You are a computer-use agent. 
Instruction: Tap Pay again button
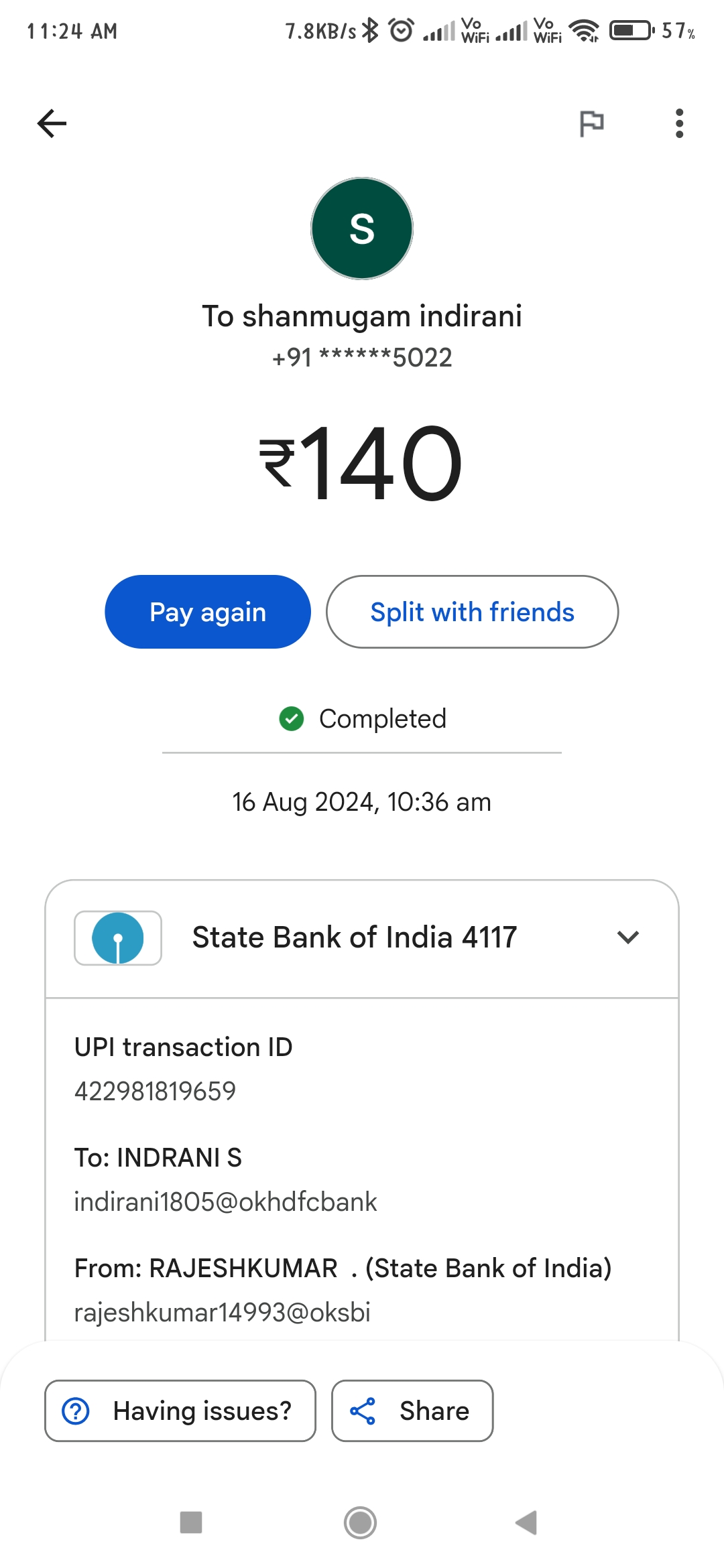pos(208,612)
